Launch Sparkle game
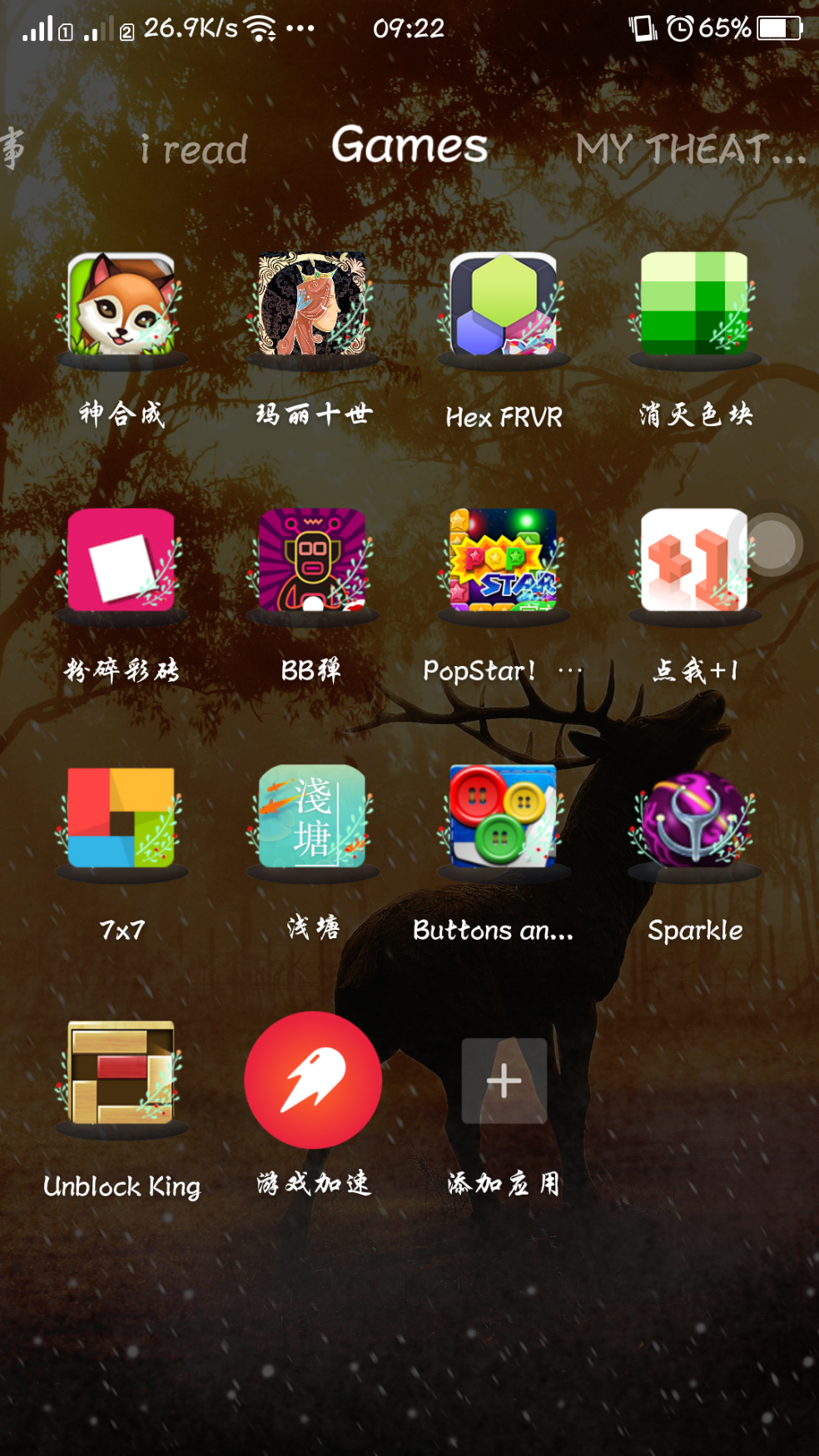819x1456 pixels. click(694, 818)
